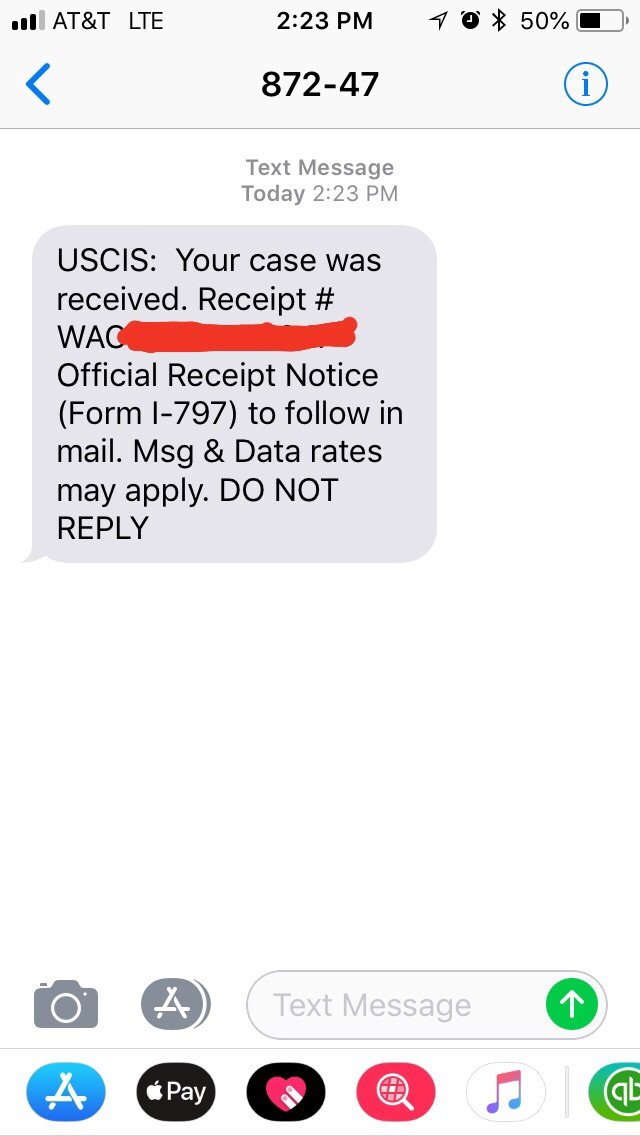Screen dimensions: 640x1136
Task: Open the App Store iMessage app
Action: point(66,1091)
